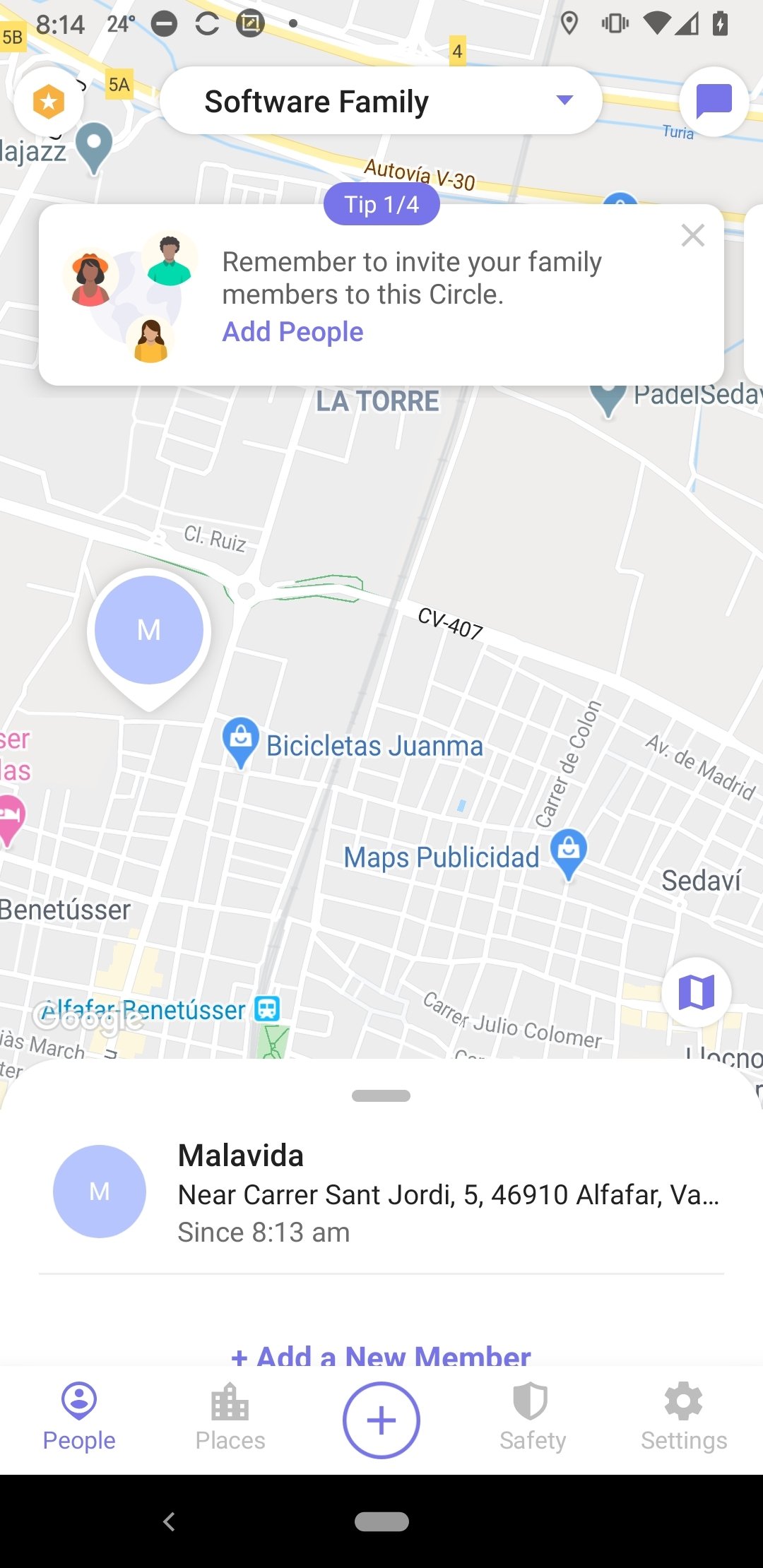Go back using the system back arrow
763x1568 pixels.
(x=169, y=1521)
